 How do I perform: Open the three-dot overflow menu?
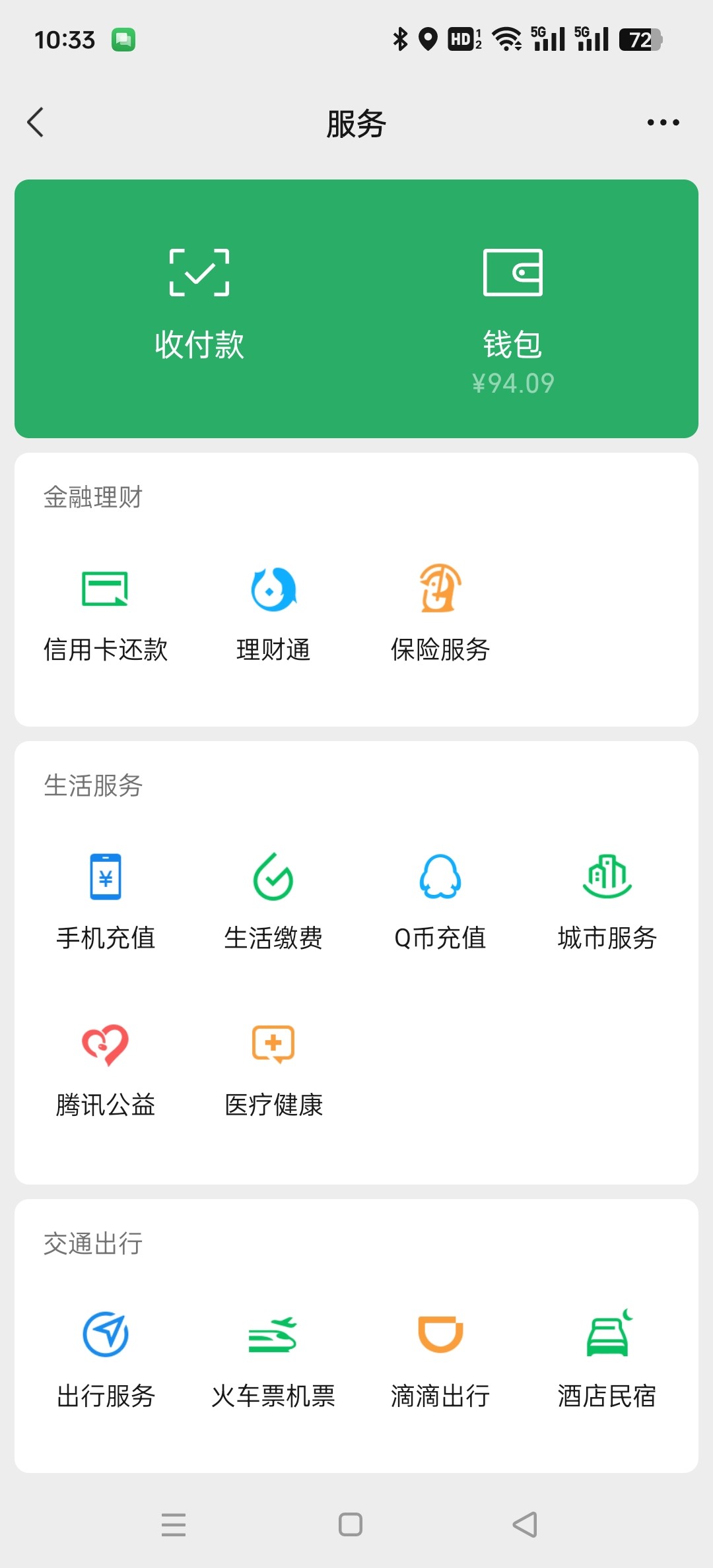(x=663, y=123)
